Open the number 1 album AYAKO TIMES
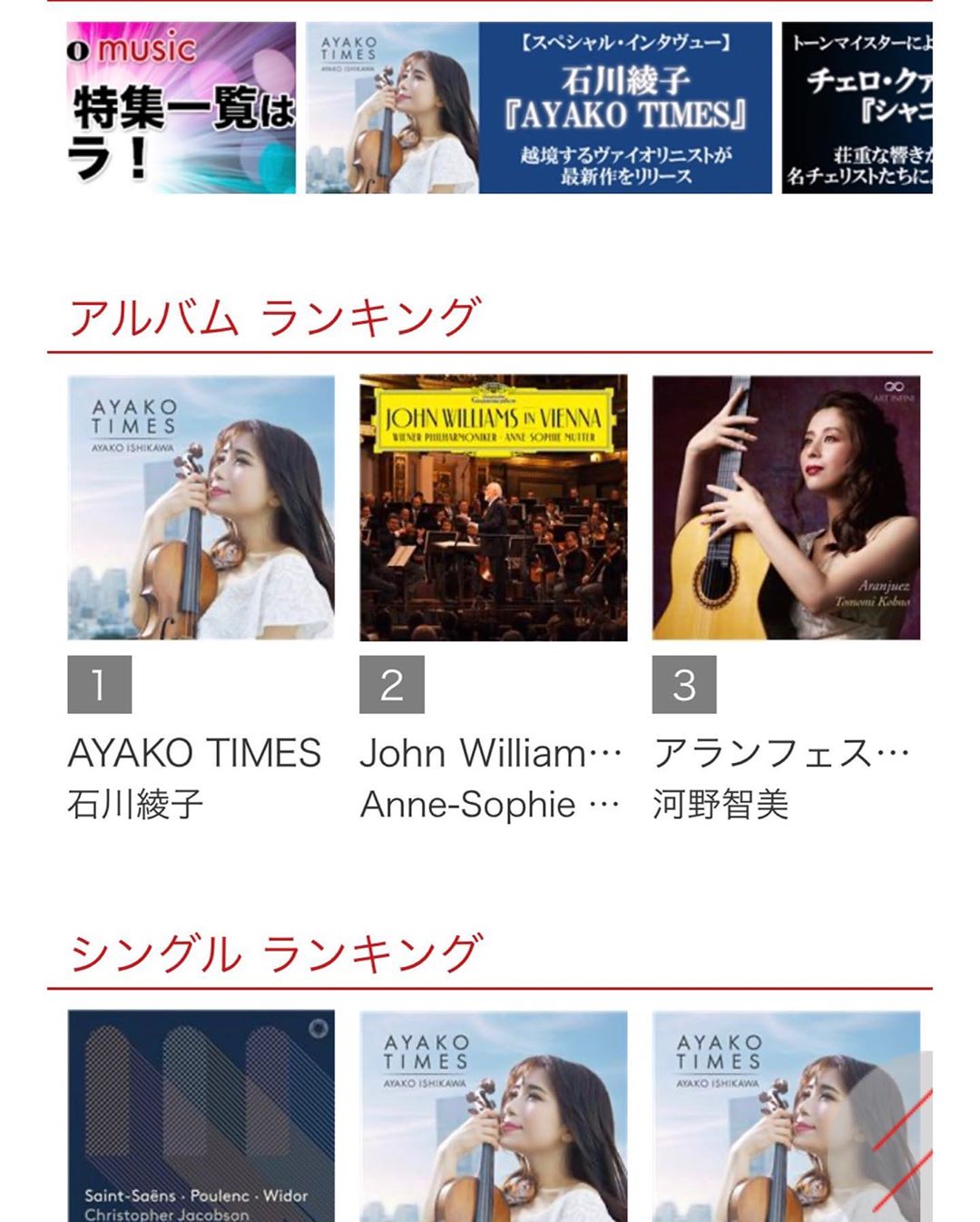The height and width of the screenshot is (1222, 980). click(201, 508)
